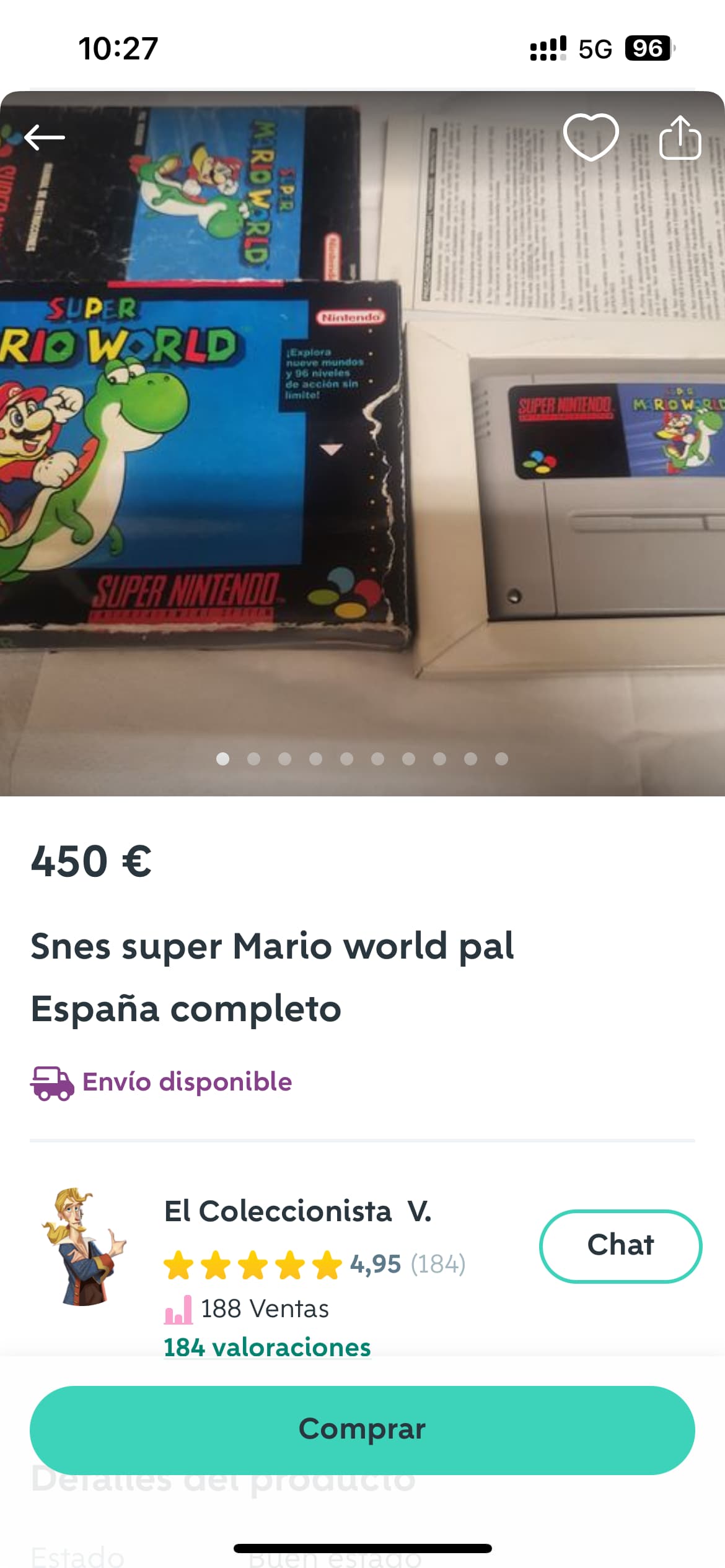Tap the Comprar button
This screenshot has width=725, height=1568.
tap(362, 1429)
